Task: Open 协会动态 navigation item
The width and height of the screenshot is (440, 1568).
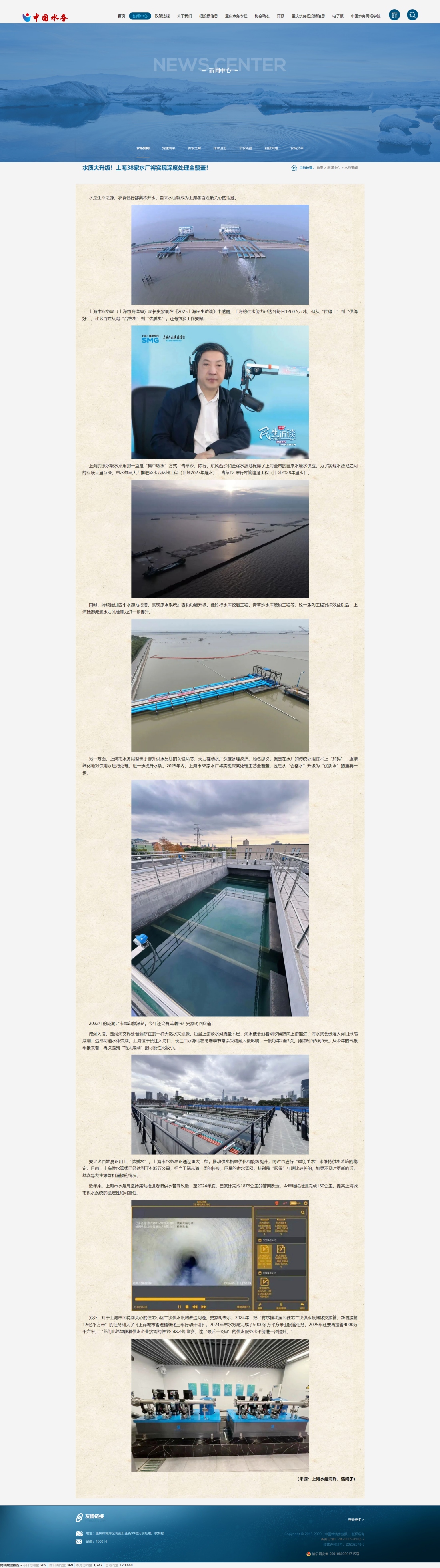Action: pos(262,16)
